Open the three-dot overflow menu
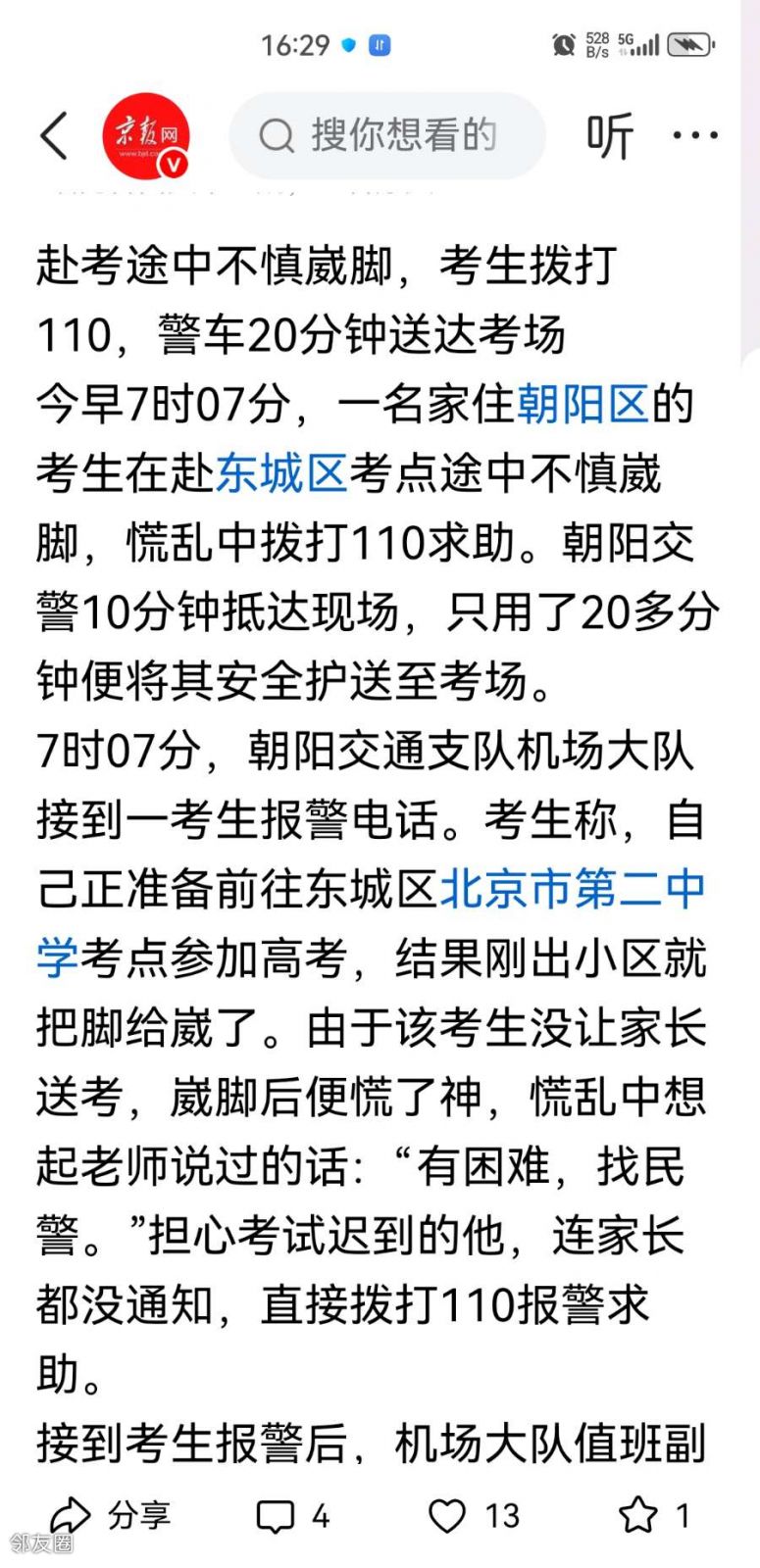 [x=695, y=135]
